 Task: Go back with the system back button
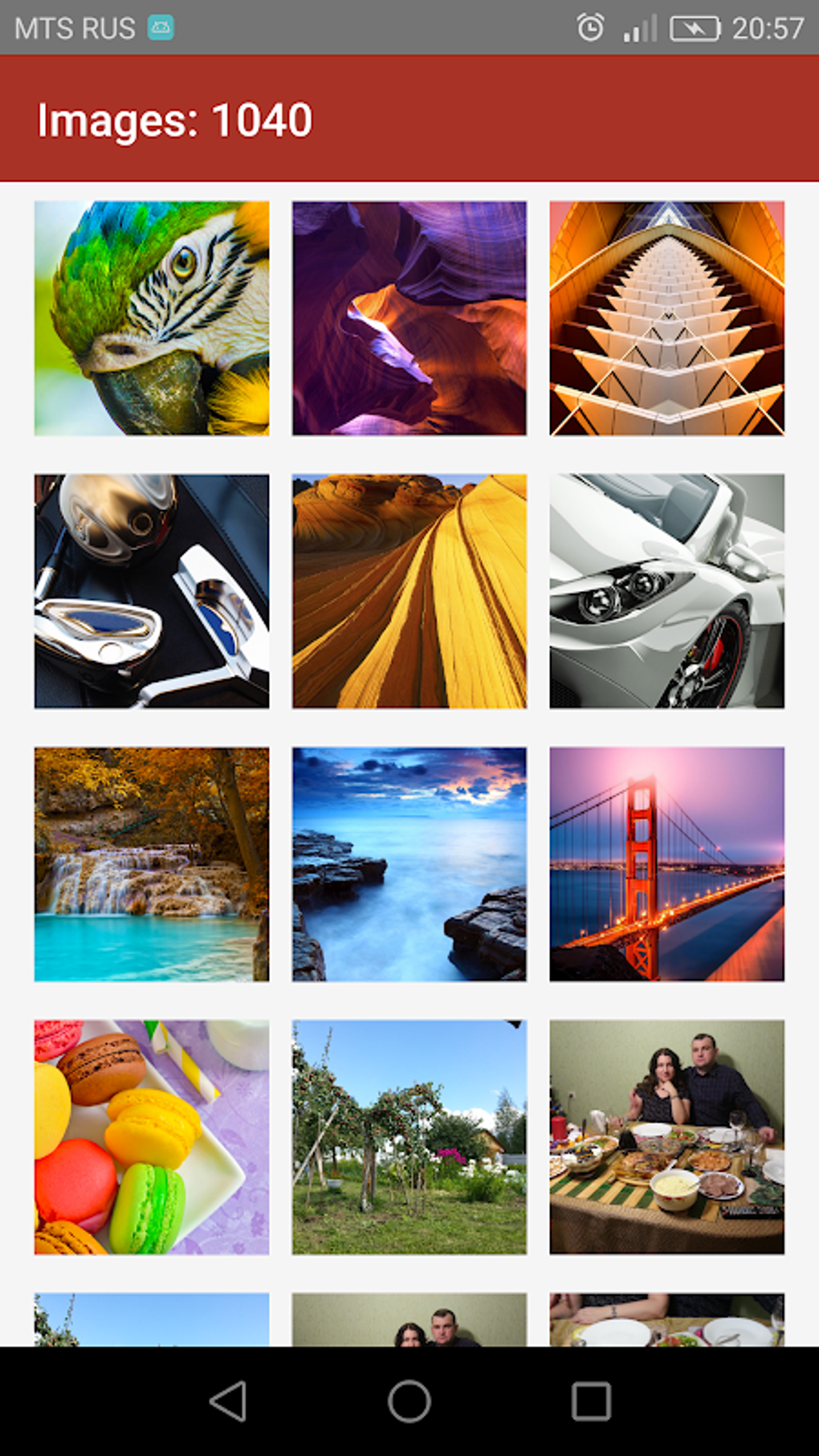[x=228, y=1401]
